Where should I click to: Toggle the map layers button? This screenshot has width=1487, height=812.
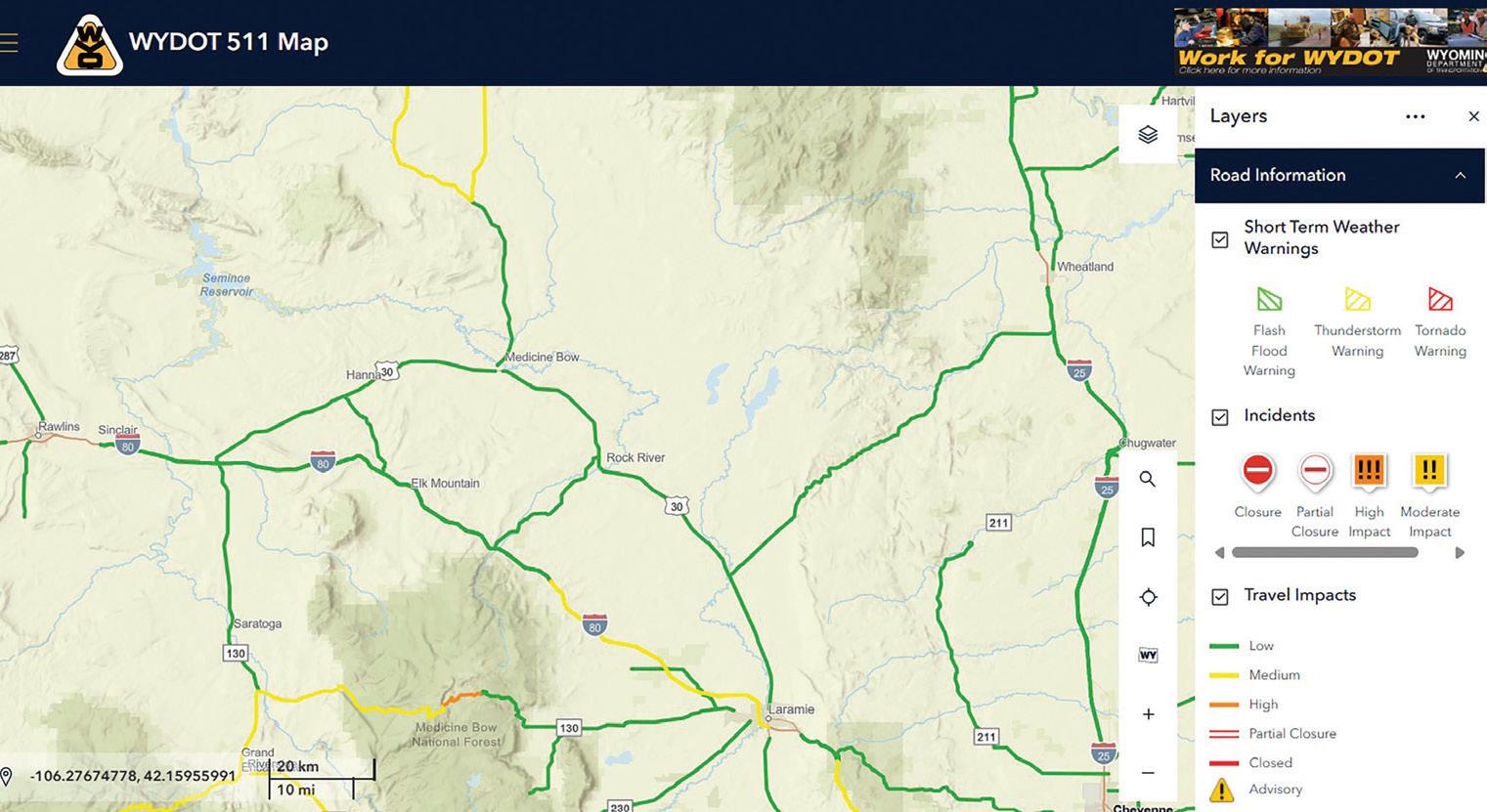(x=1148, y=135)
